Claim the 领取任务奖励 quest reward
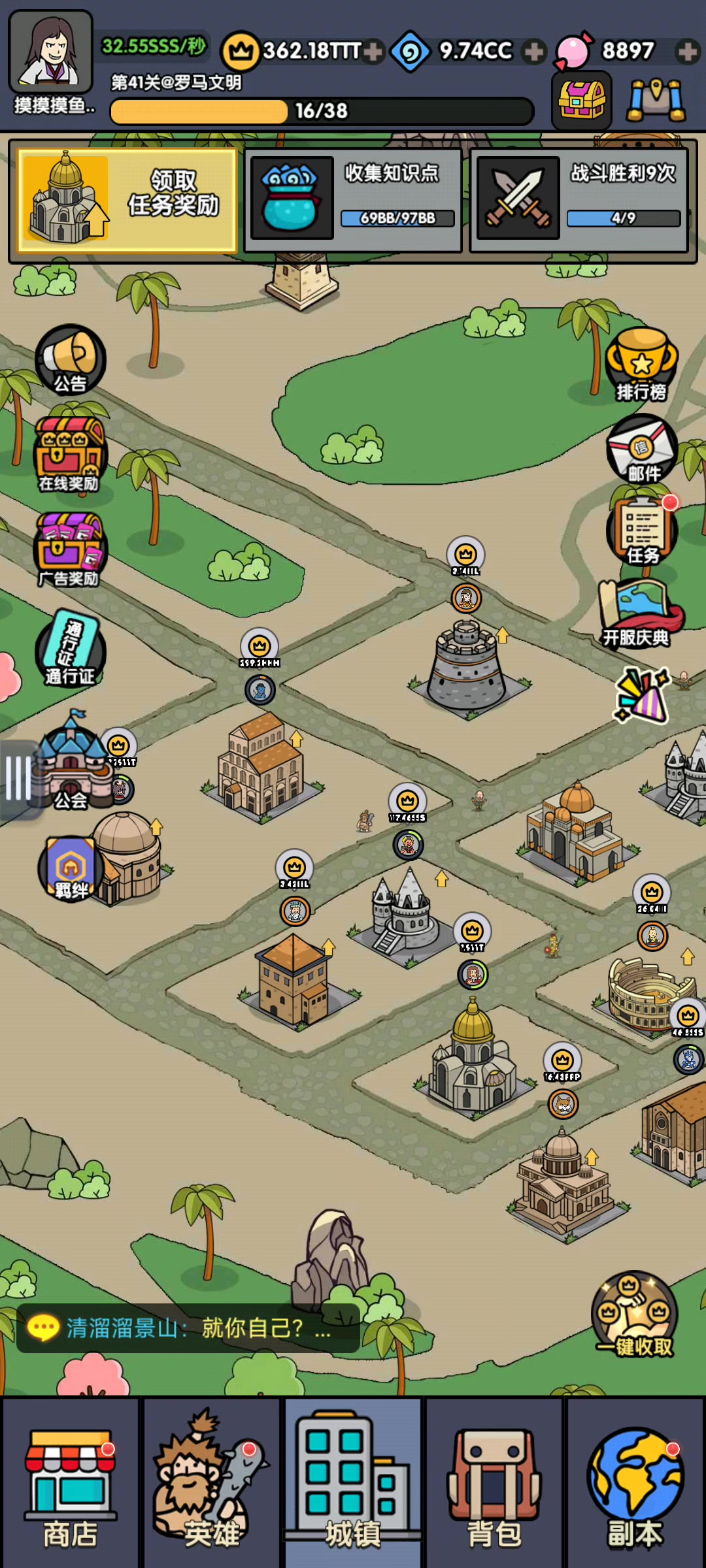706x1568 pixels. click(127, 201)
